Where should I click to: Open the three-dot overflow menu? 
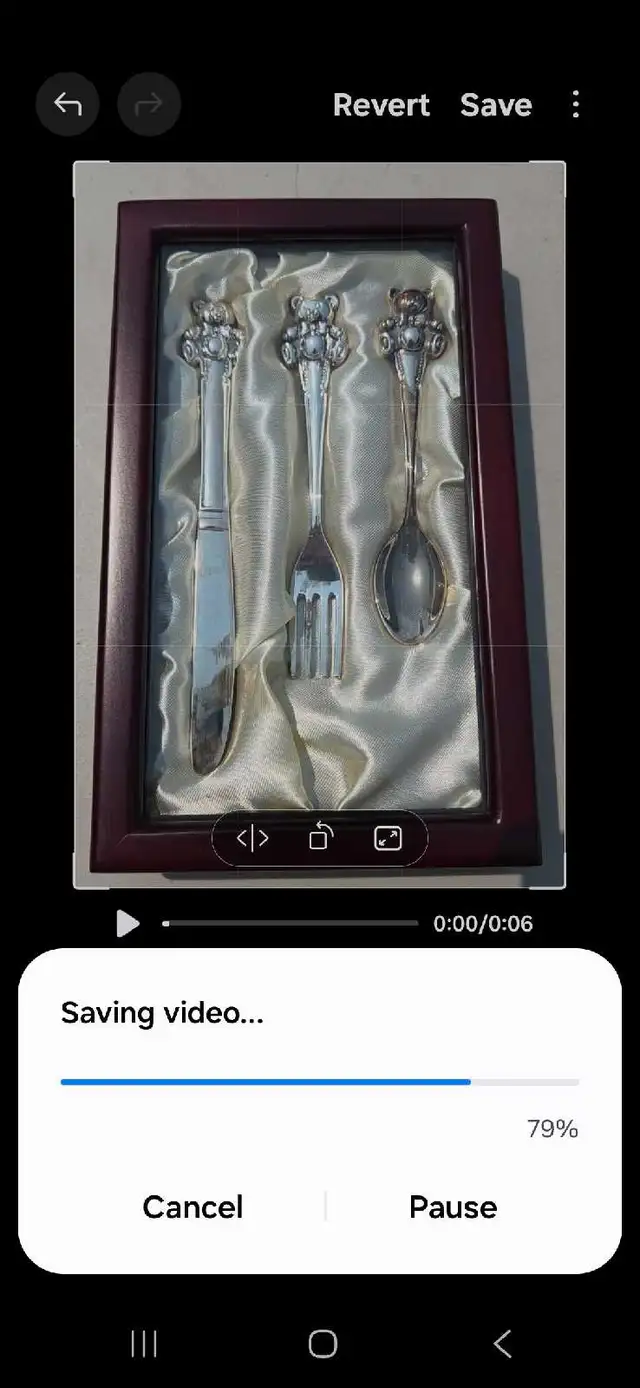[575, 104]
